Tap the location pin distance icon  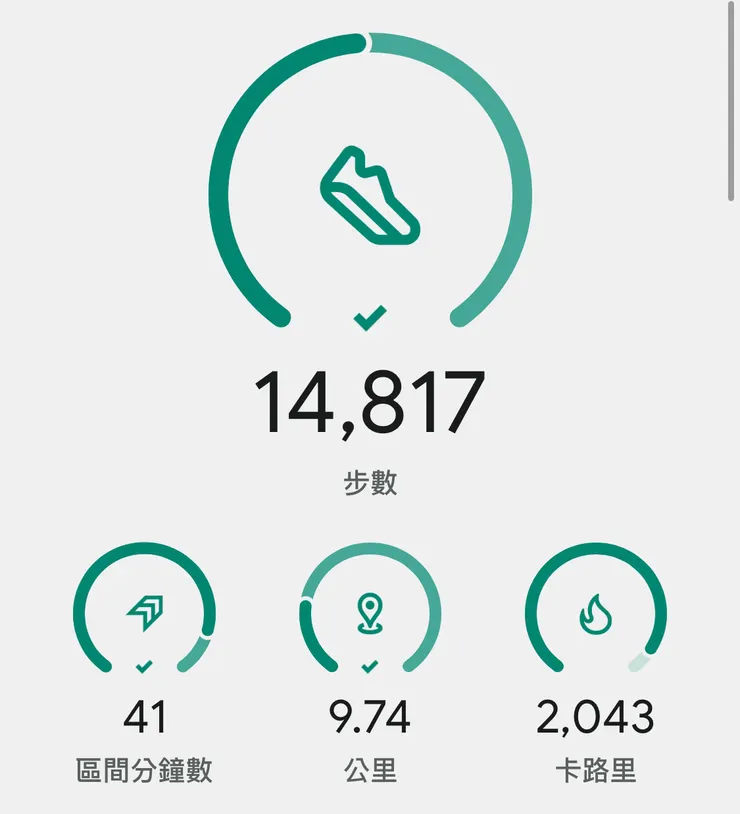tap(371, 612)
